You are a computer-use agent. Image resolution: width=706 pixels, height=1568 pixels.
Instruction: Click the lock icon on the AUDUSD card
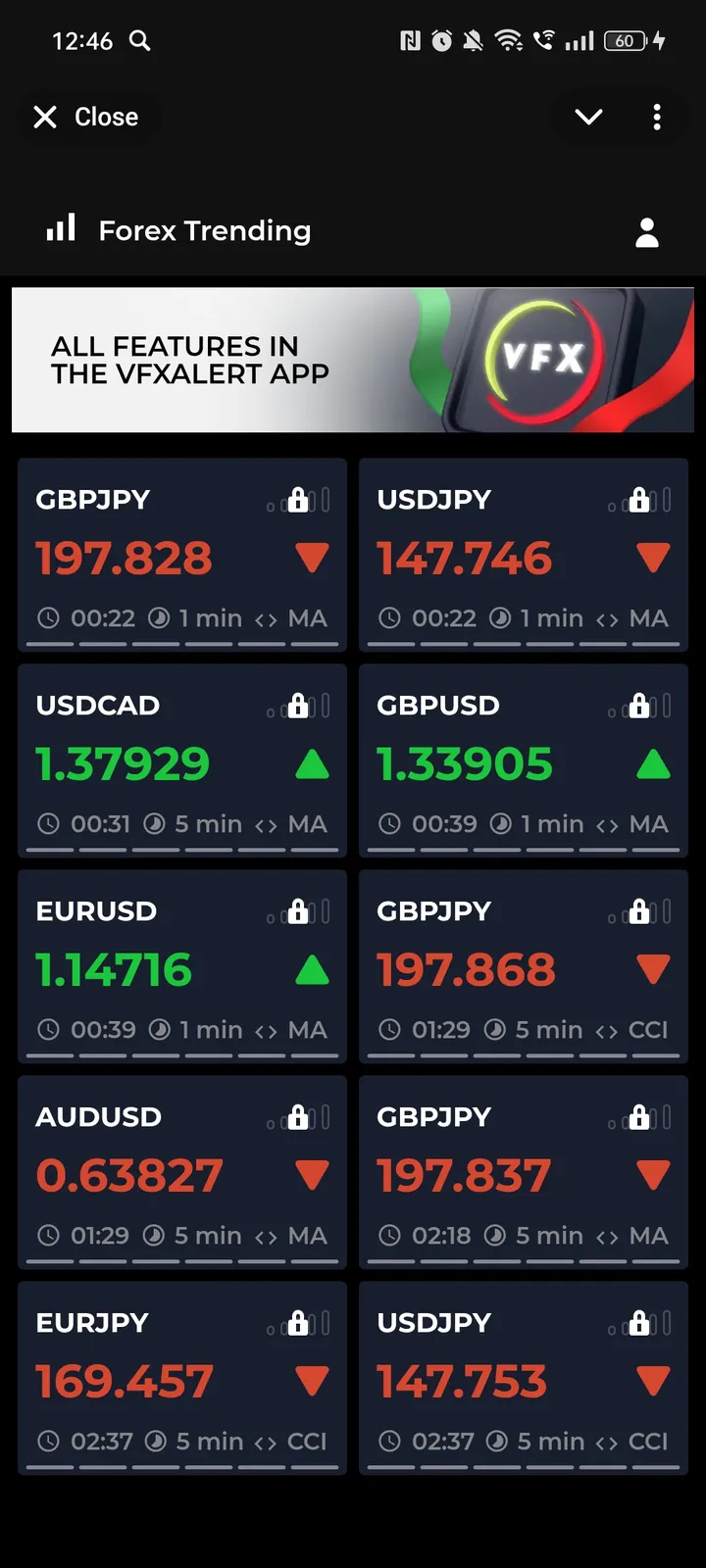coord(297,1116)
